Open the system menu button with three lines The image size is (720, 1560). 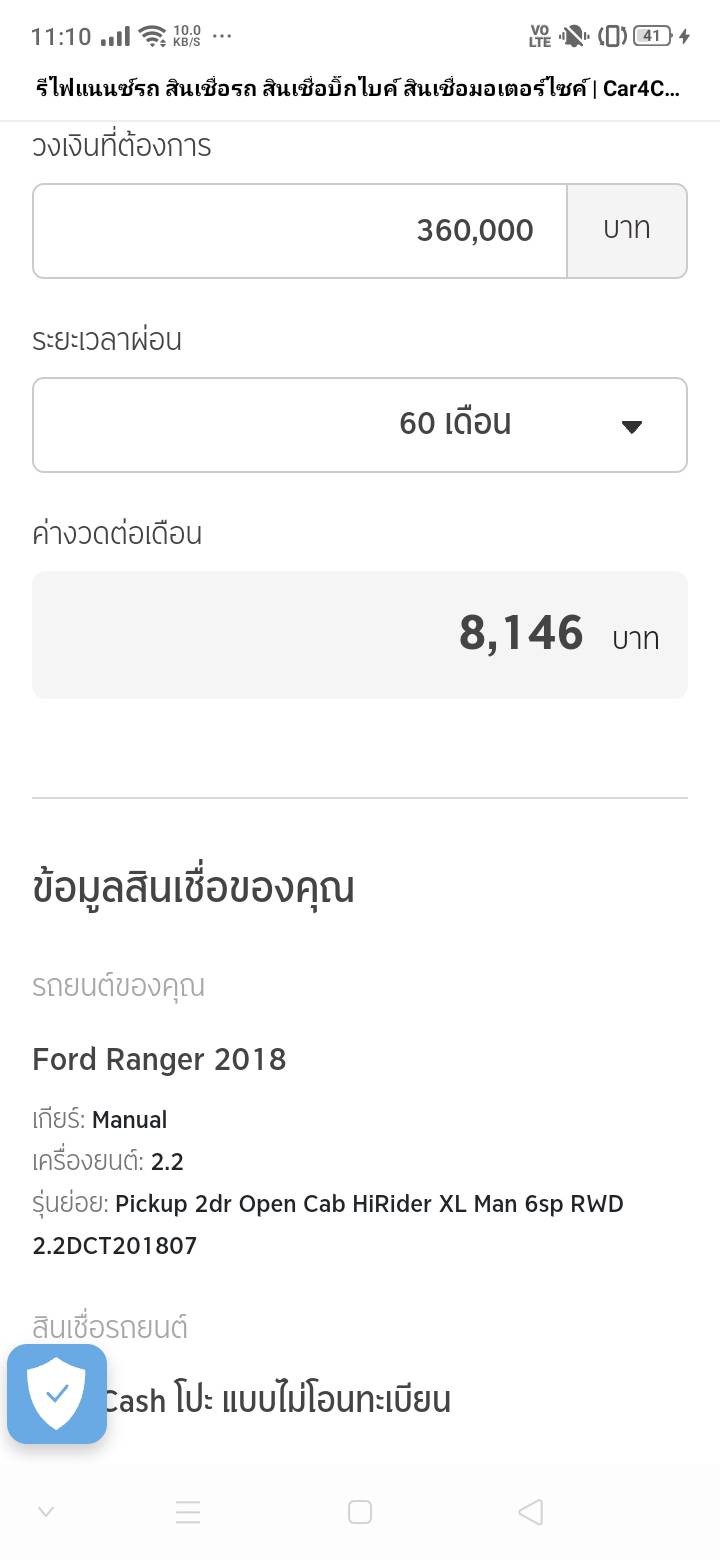tap(188, 1512)
